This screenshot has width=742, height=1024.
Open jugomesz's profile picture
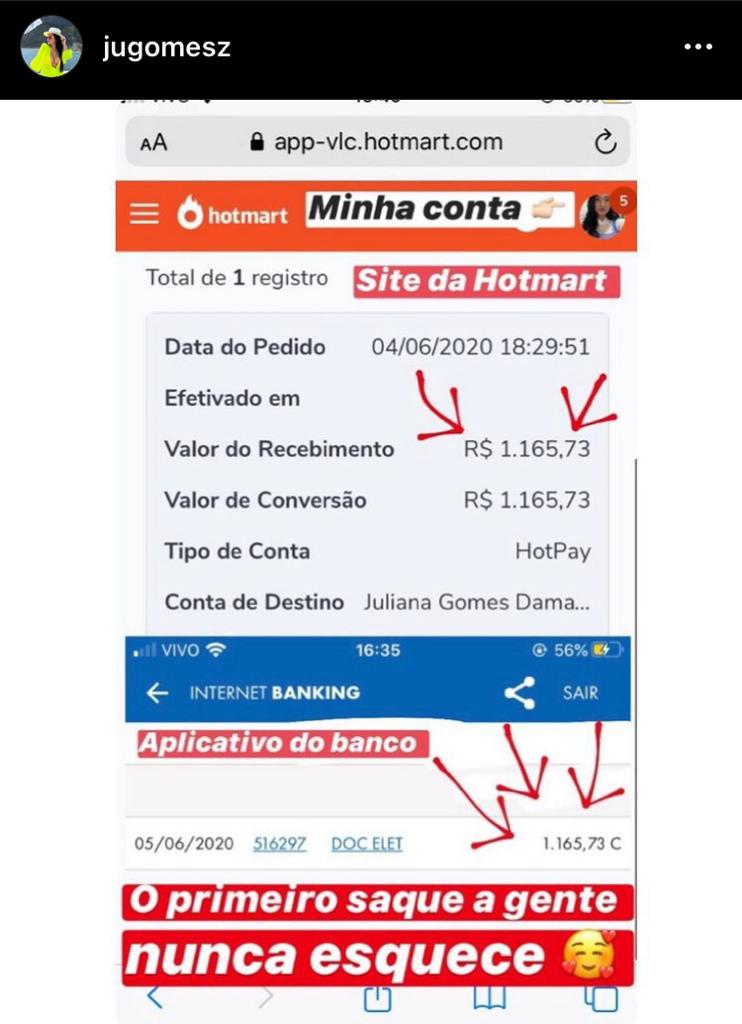click(x=51, y=47)
